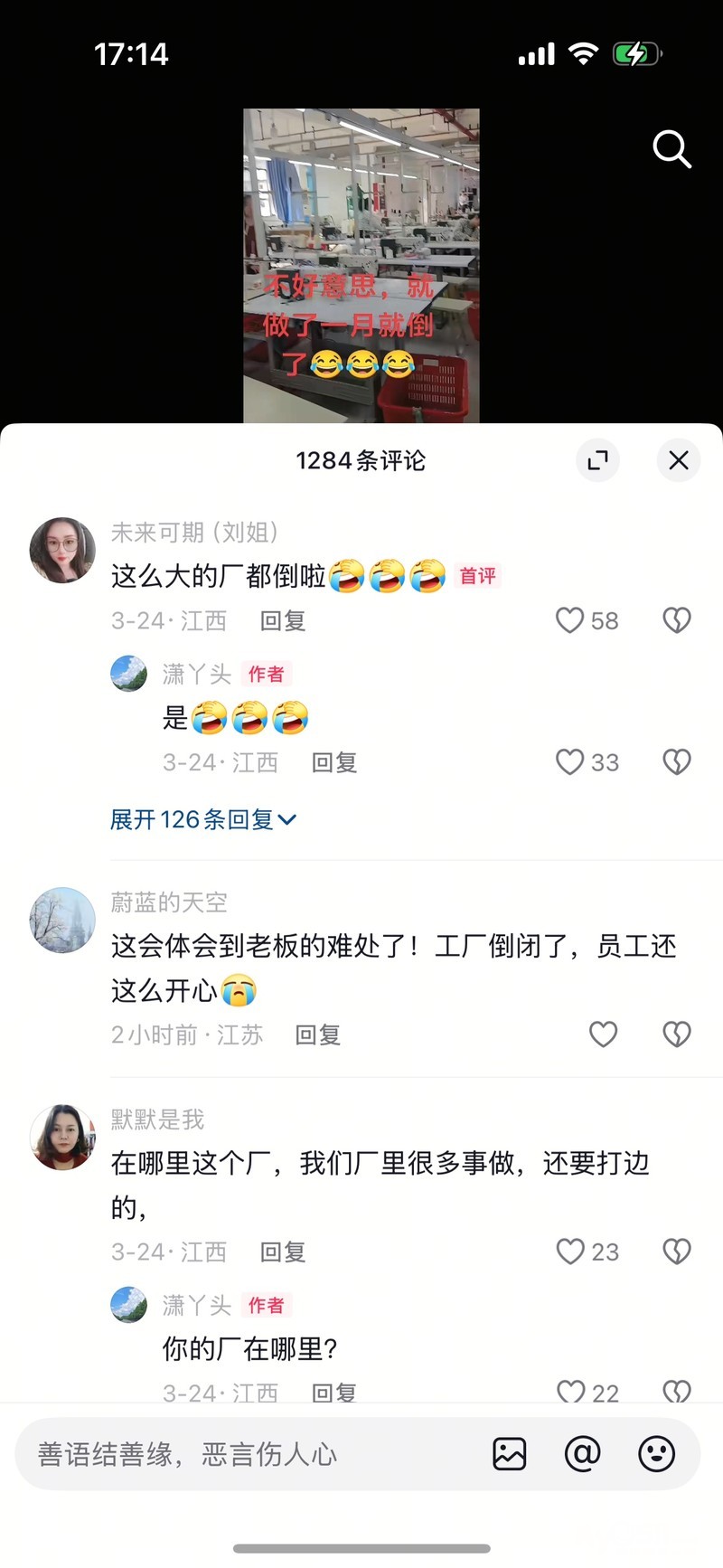Expand 126 more replies
The width and height of the screenshot is (723, 1568).
[202, 819]
